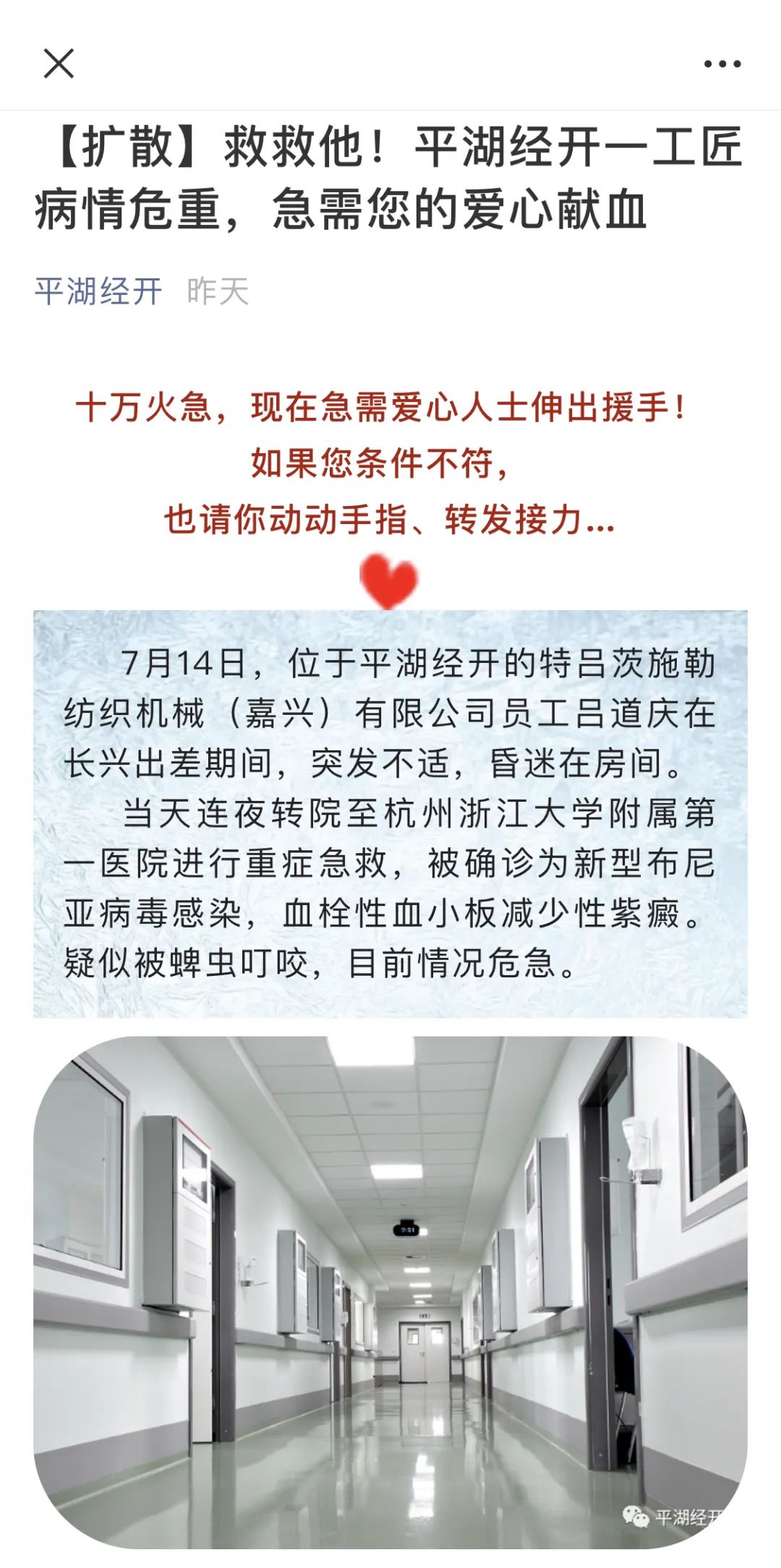Open the 平湖经开 account profile link
The image size is (781, 1568).
click(x=98, y=292)
